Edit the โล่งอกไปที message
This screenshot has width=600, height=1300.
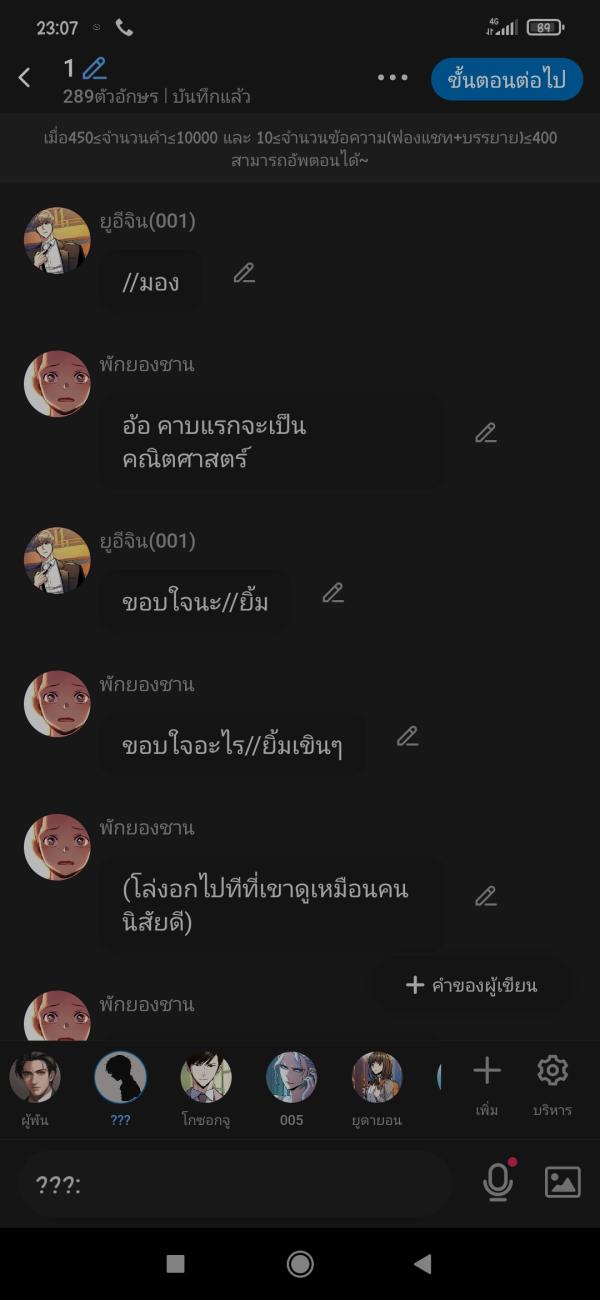click(x=486, y=896)
